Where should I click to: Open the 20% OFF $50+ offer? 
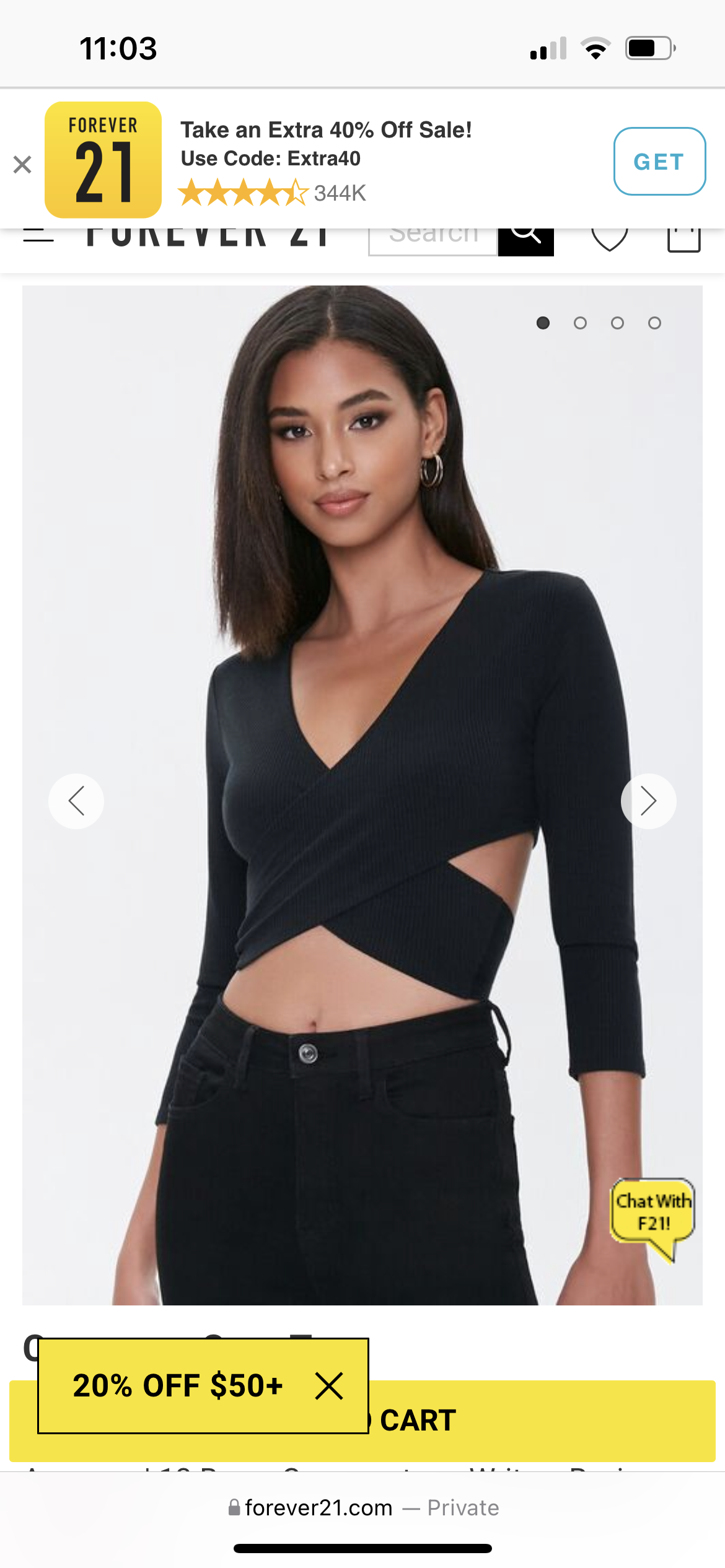(x=178, y=1385)
